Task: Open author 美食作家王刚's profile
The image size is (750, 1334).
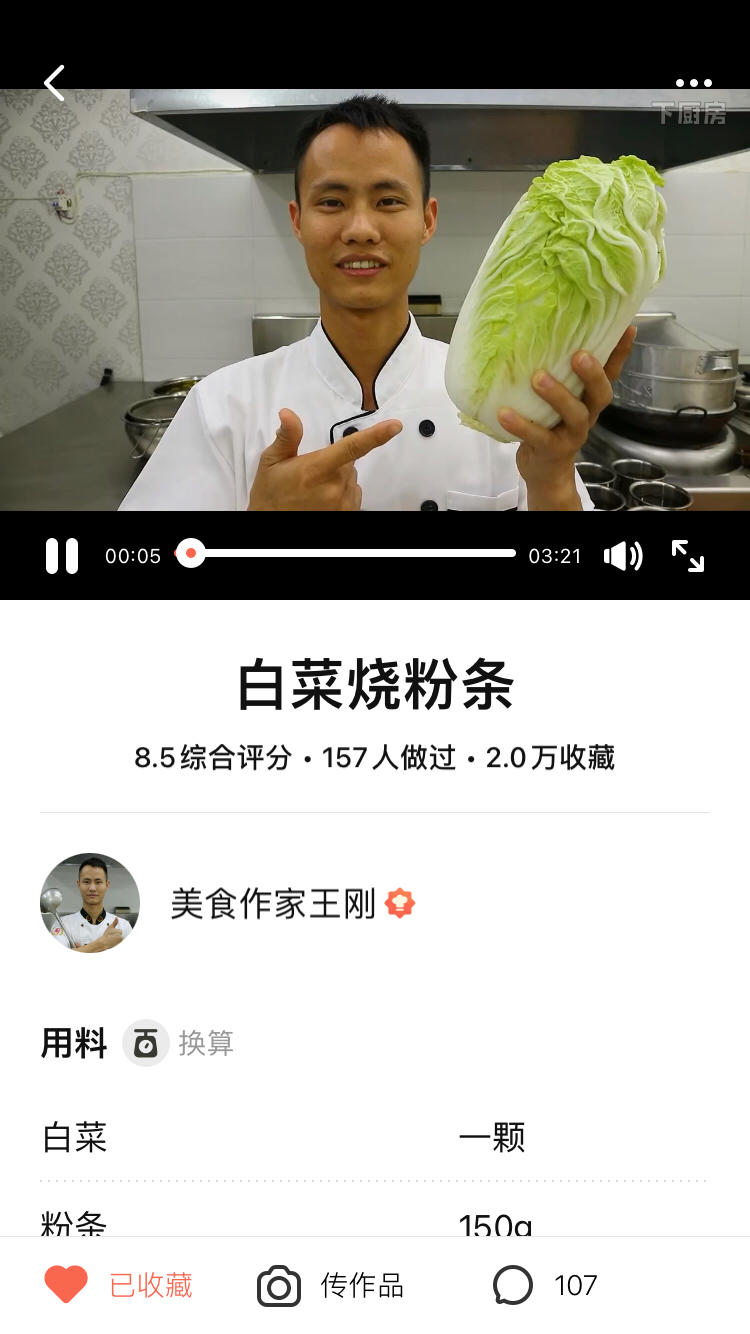Action: click(272, 903)
